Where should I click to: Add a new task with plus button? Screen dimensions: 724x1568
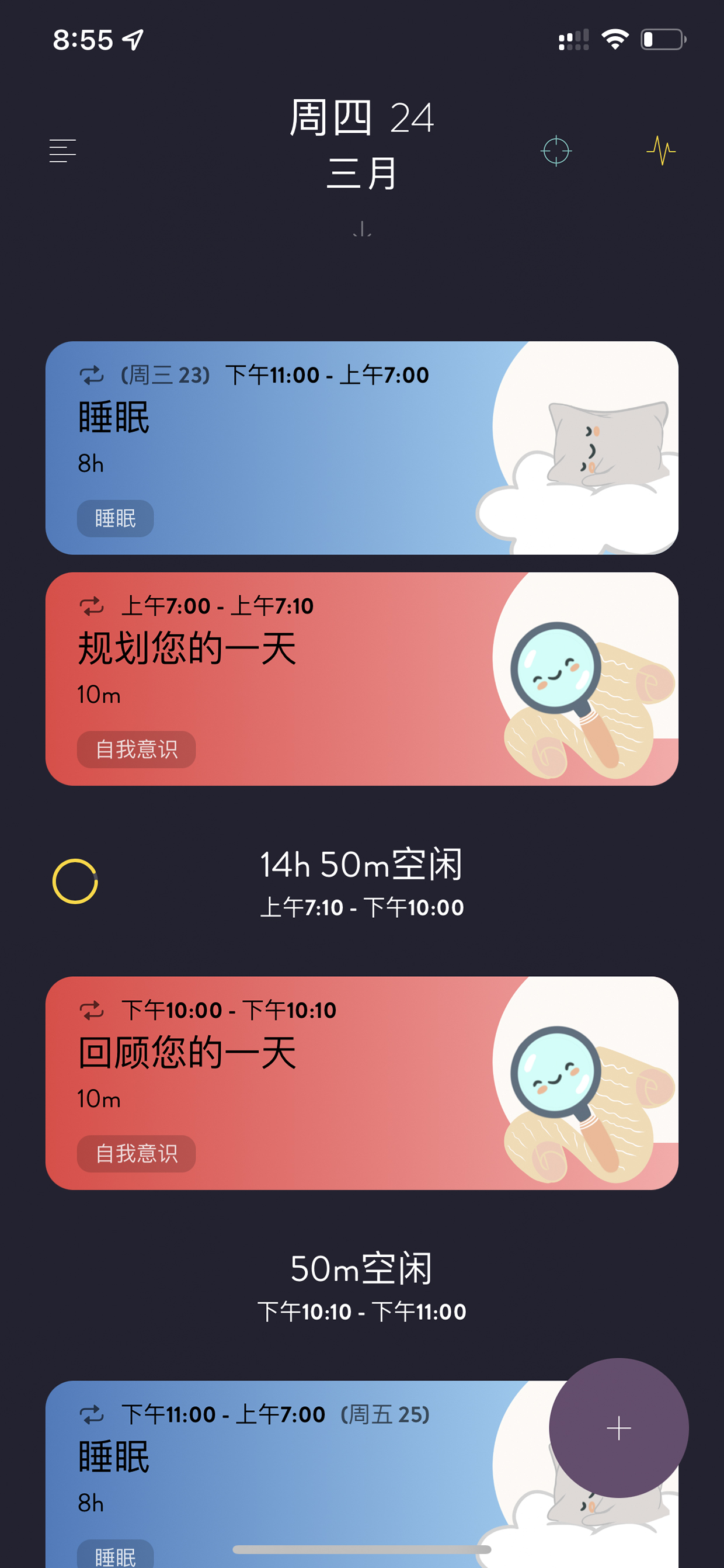(619, 1427)
